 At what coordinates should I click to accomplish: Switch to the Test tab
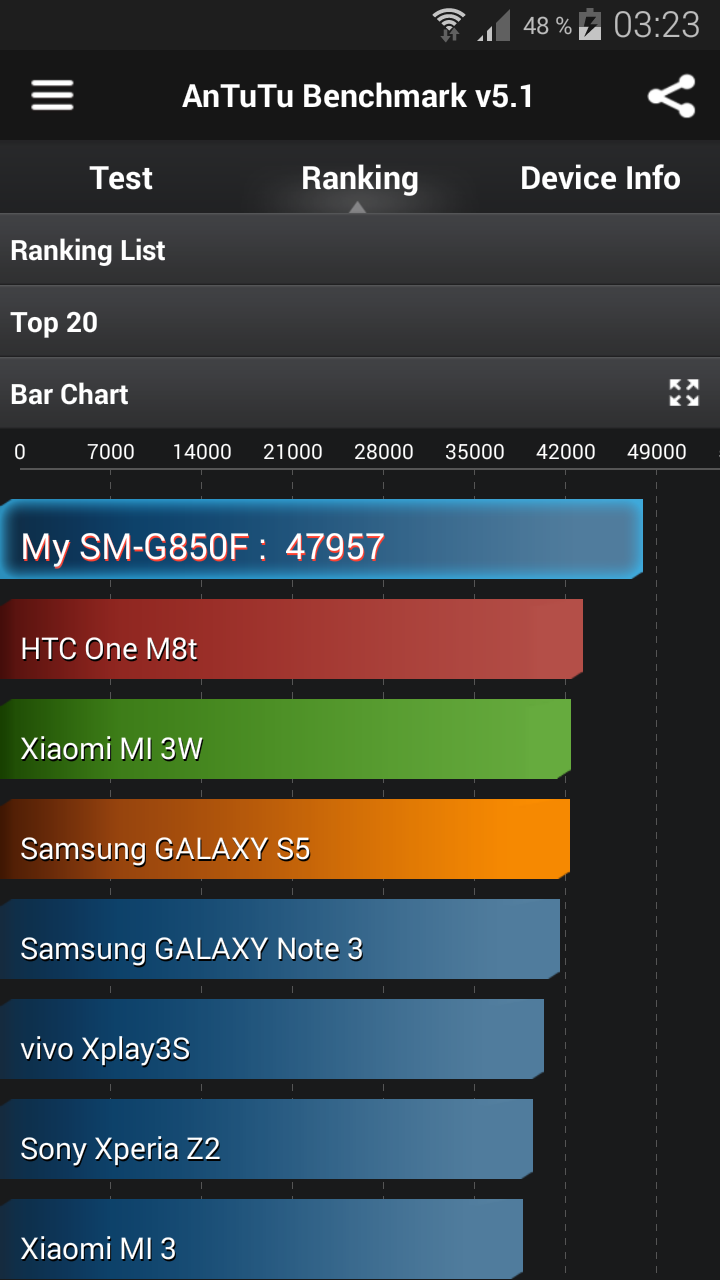[x=121, y=178]
